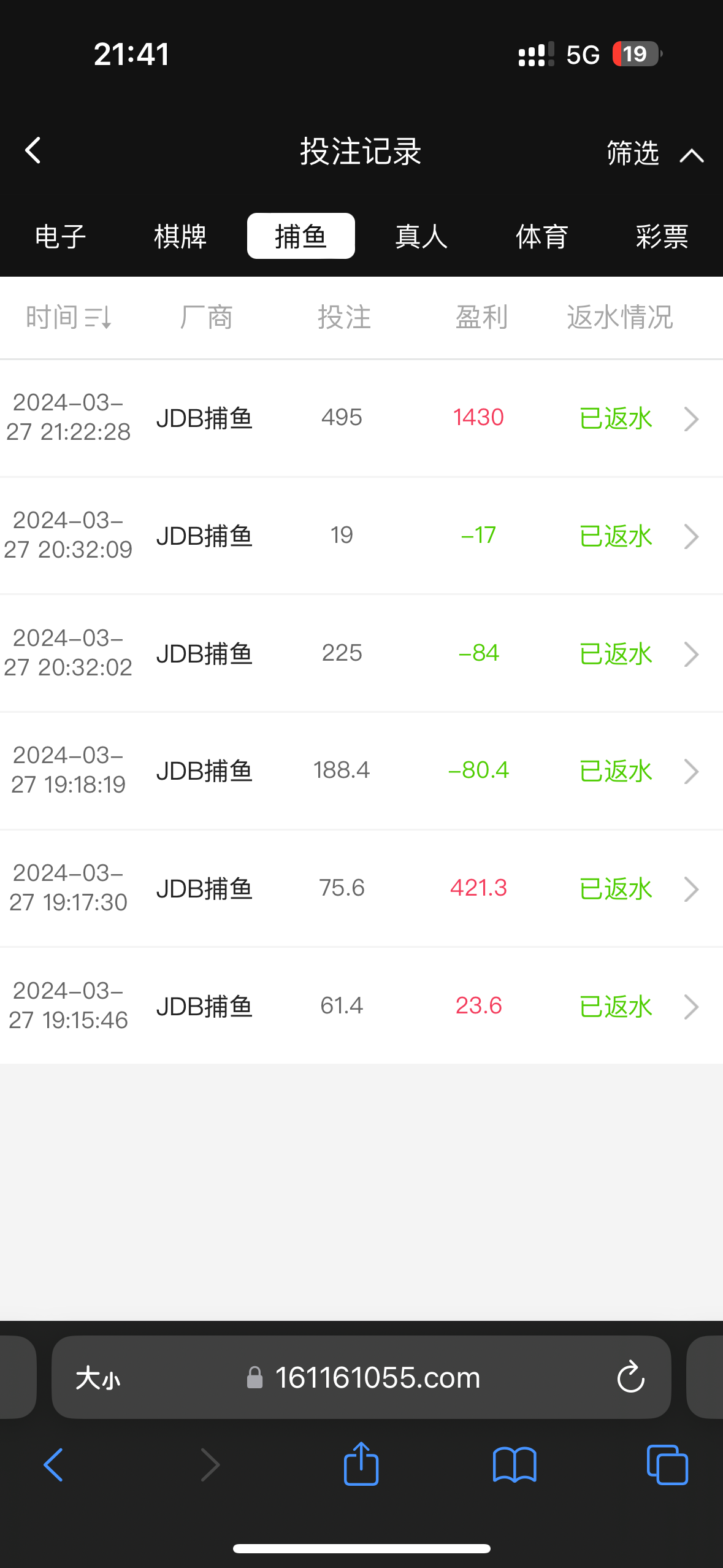Expand the 筛选 filter options
This screenshot has height=1568, width=723.
click(654, 153)
